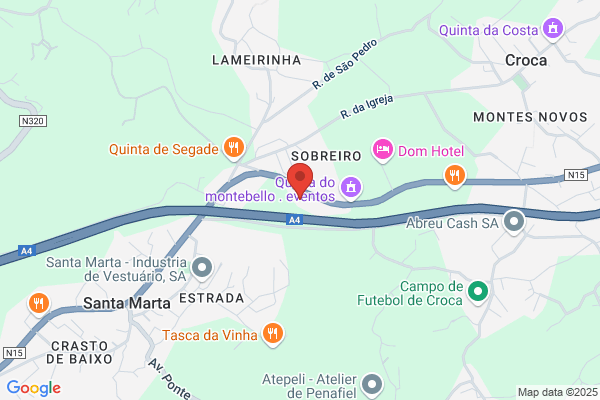Select Quinta do montebello eventos marker
The width and height of the screenshot is (600, 400).
tap(351, 188)
